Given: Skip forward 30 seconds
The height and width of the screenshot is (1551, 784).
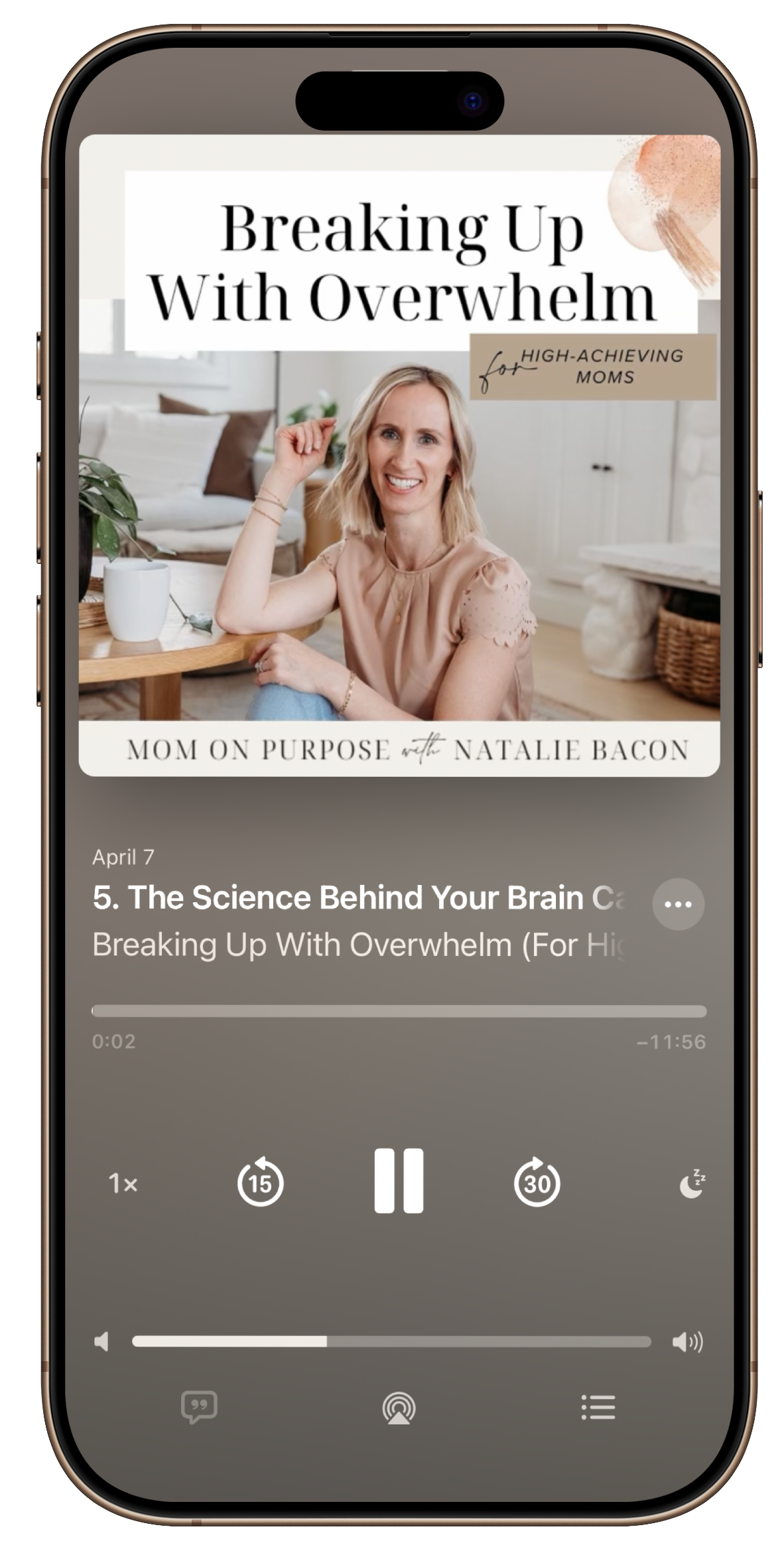Looking at the screenshot, I should pos(537,1182).
